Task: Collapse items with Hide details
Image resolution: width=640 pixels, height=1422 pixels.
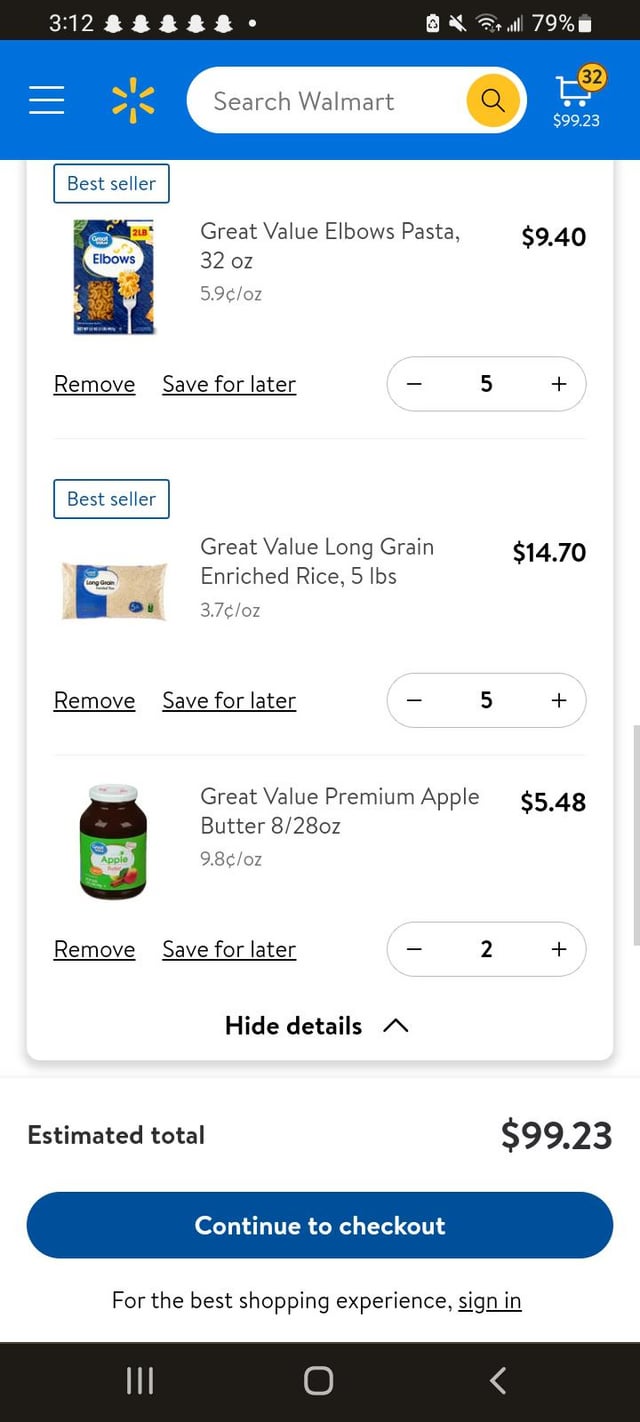Action: tap(317, 1026)
